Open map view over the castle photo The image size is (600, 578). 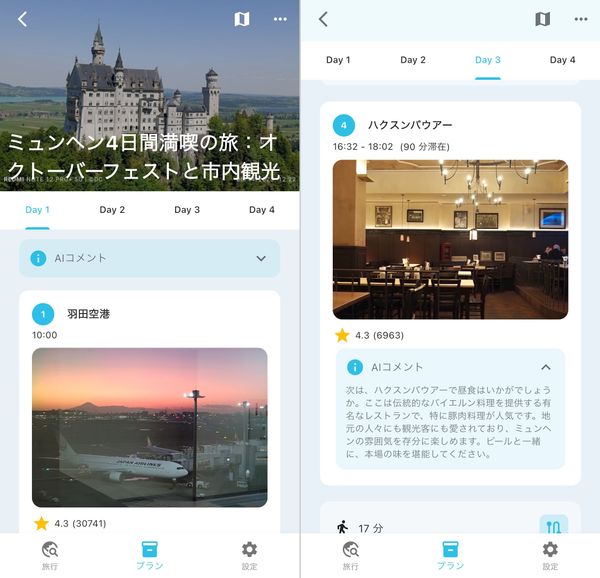pyautogui.click(x=242, y=19)
